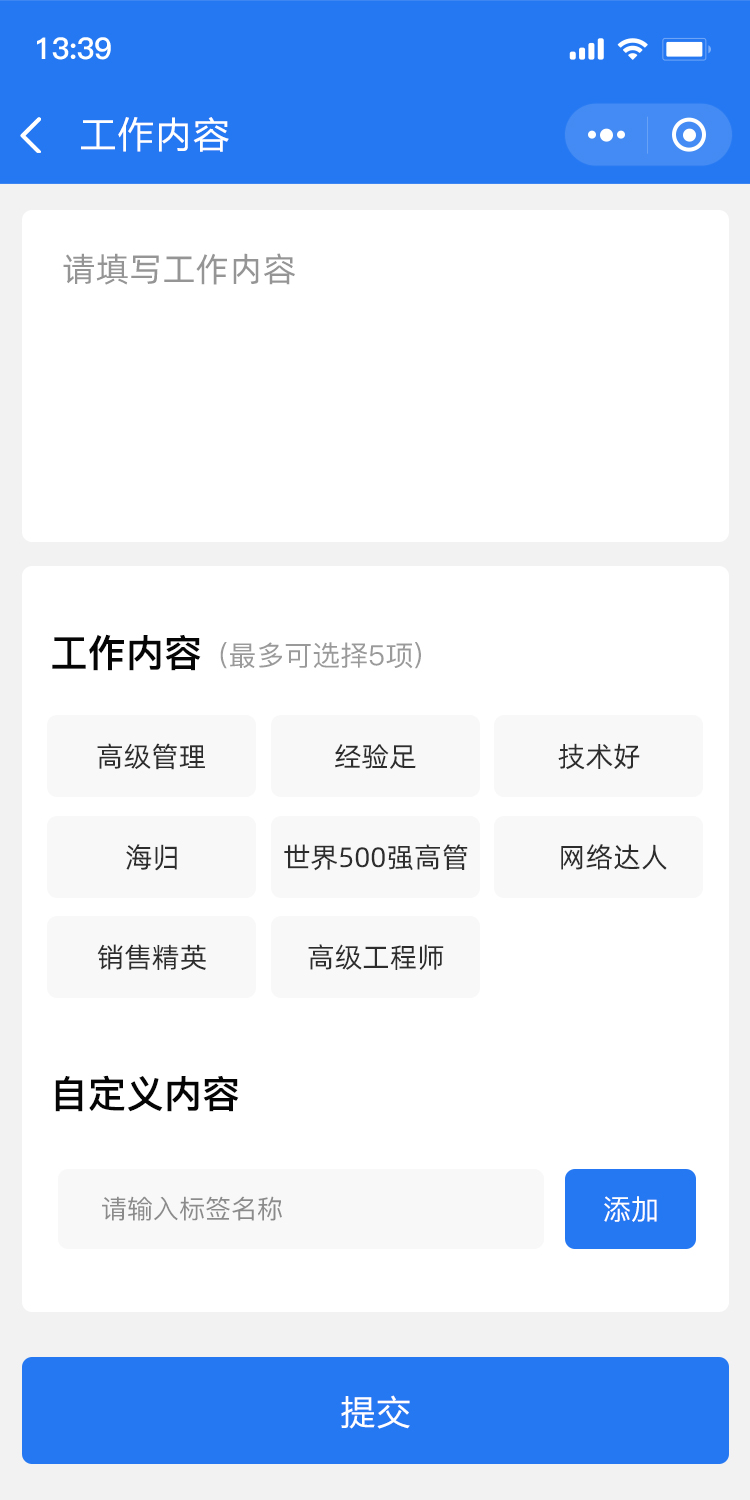Choose the 技术好 tag

[598, 756]
